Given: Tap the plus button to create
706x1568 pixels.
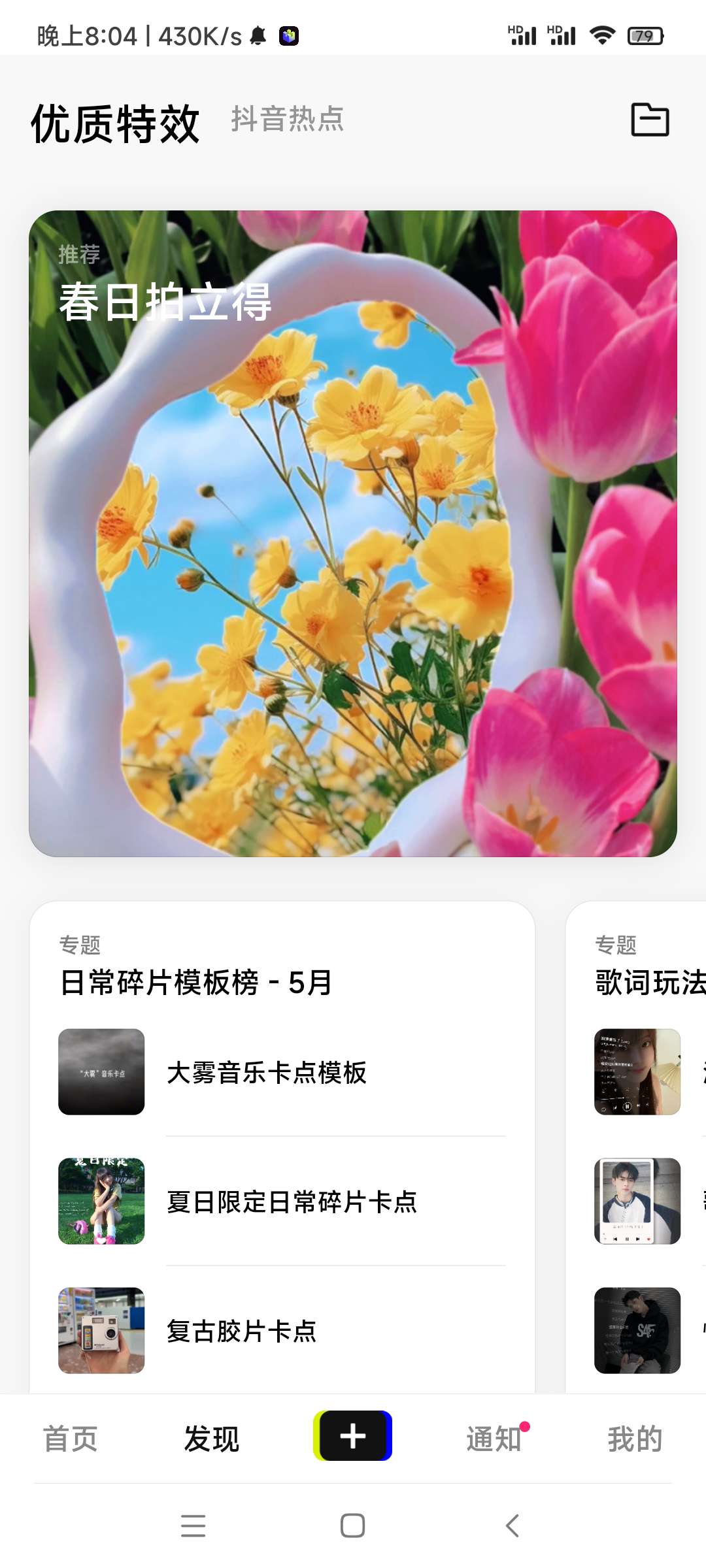Looking at the screenshot, I should coord(353,1436).
